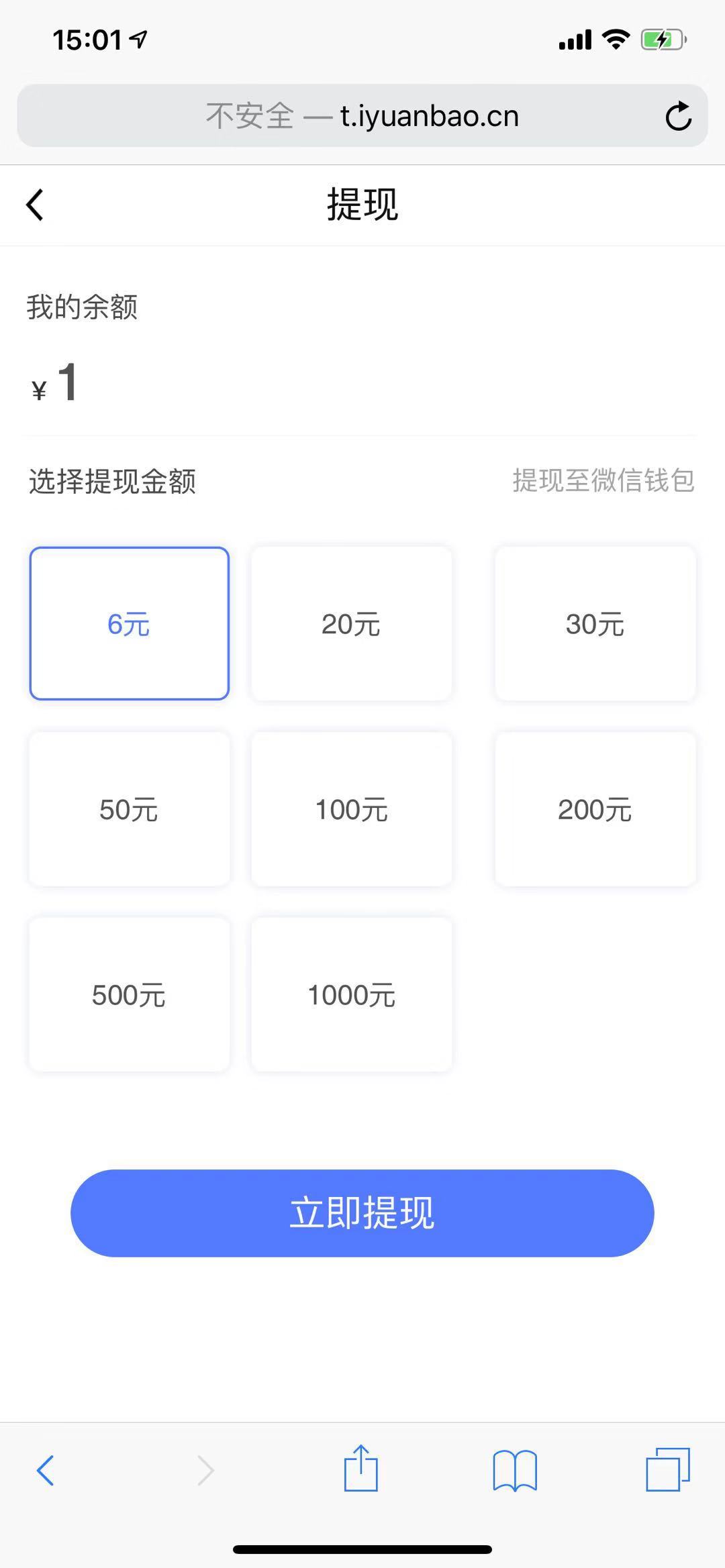Reload the page in the address bar
This screenshot has width=725, height=1568.
point(678,116)
